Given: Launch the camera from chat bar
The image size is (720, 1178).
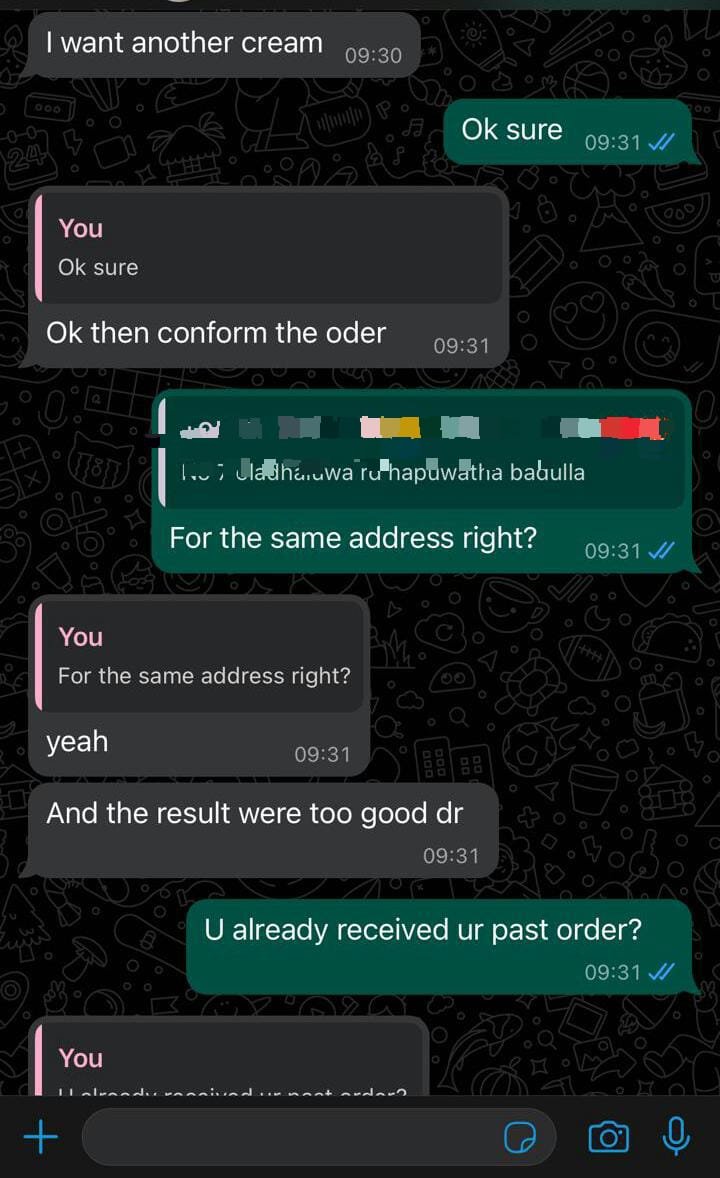Looking at the screenshot, I should [x=608, y=1137].
